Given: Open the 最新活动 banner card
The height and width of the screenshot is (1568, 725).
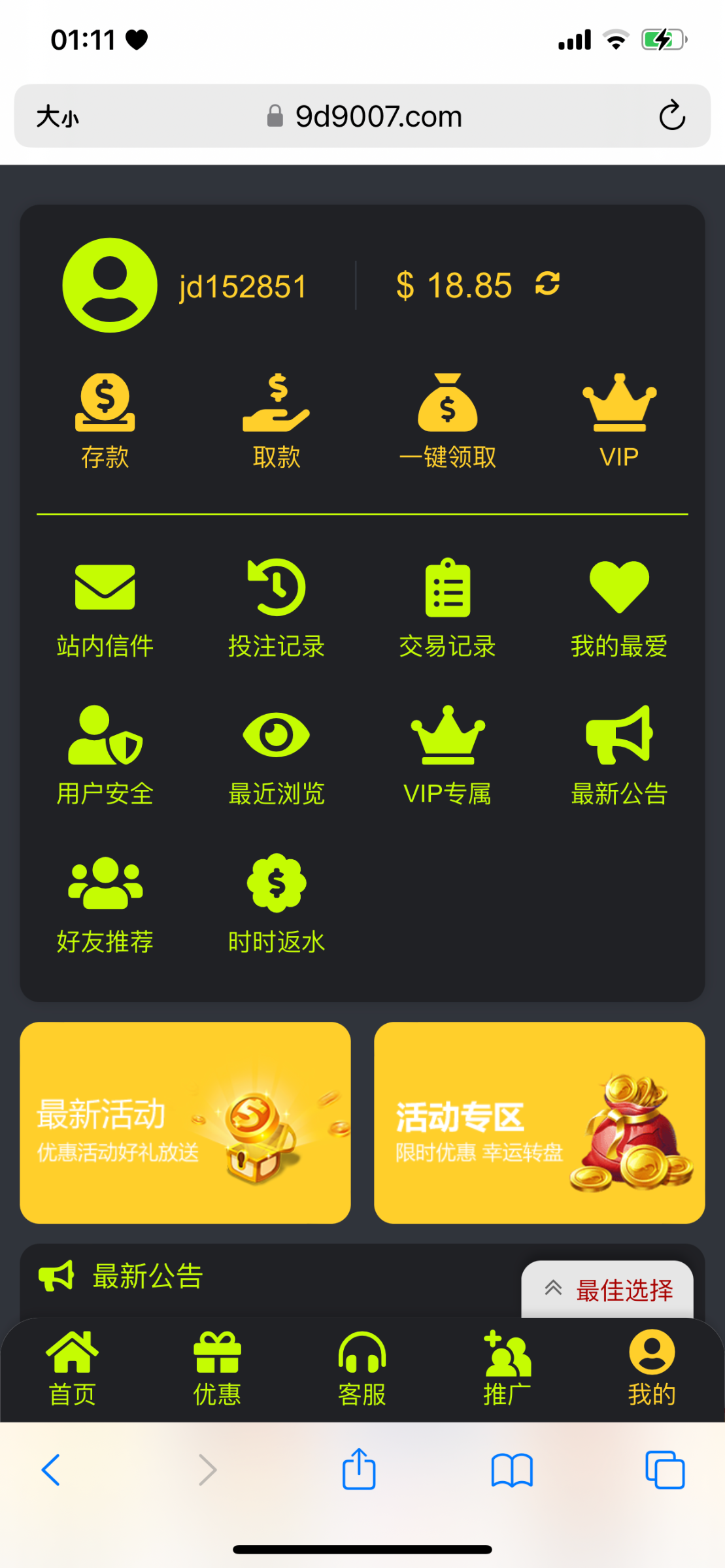Looking at the screenshot, I should point(185,1122).
